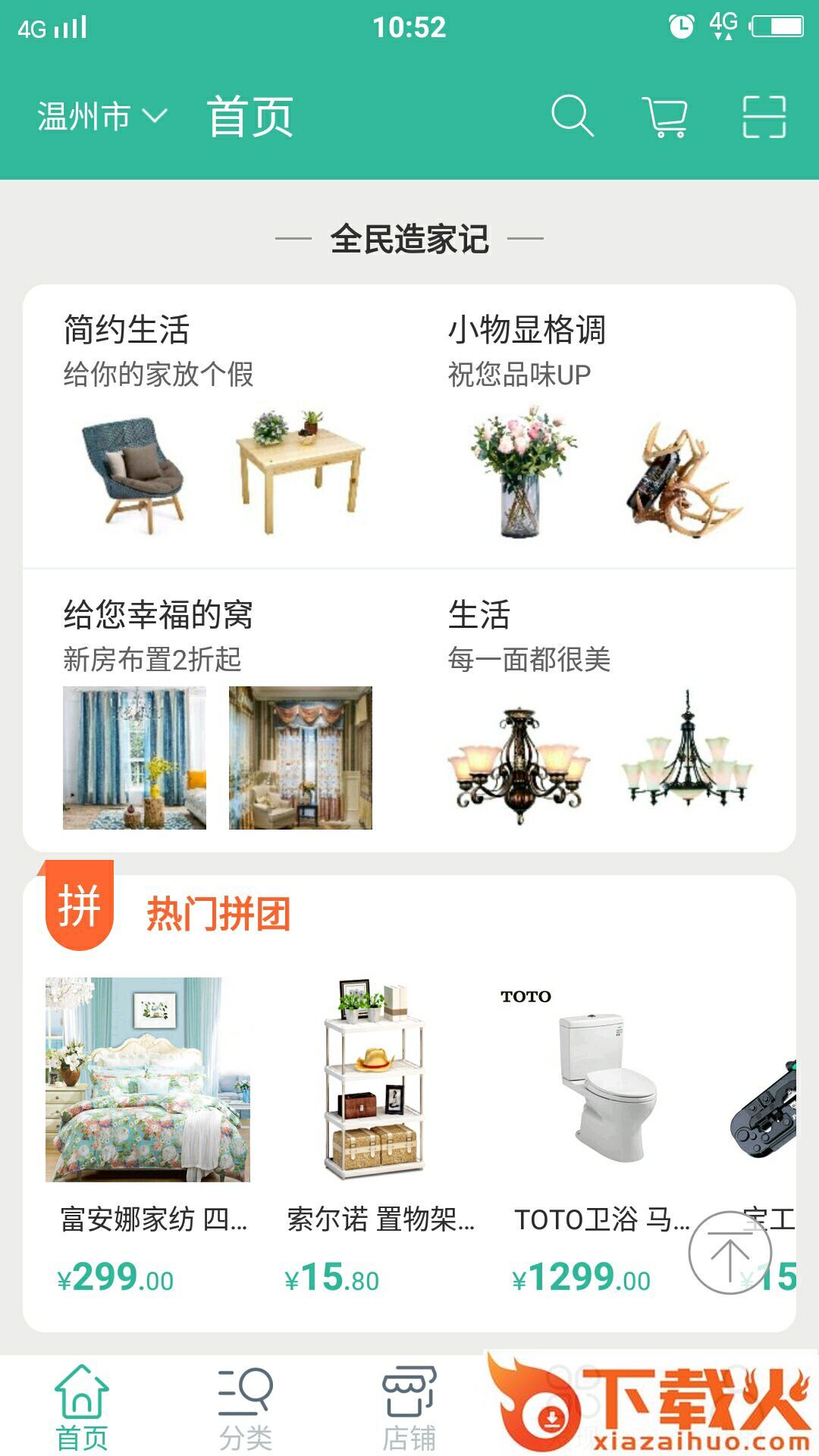Open the 全民造家记 section title
819x1456 pixels.
point(409,238)
